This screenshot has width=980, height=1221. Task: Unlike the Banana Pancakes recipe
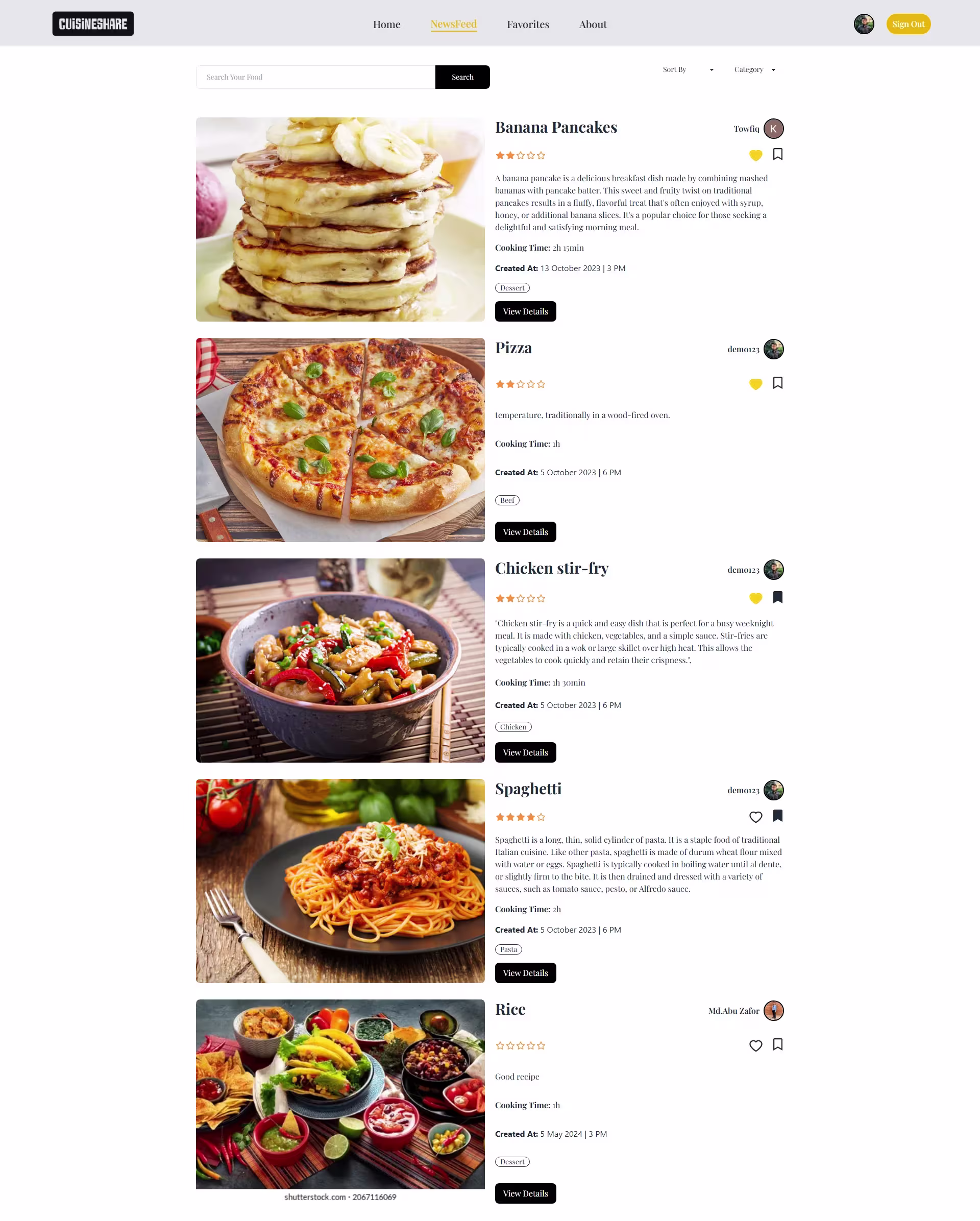755,155
